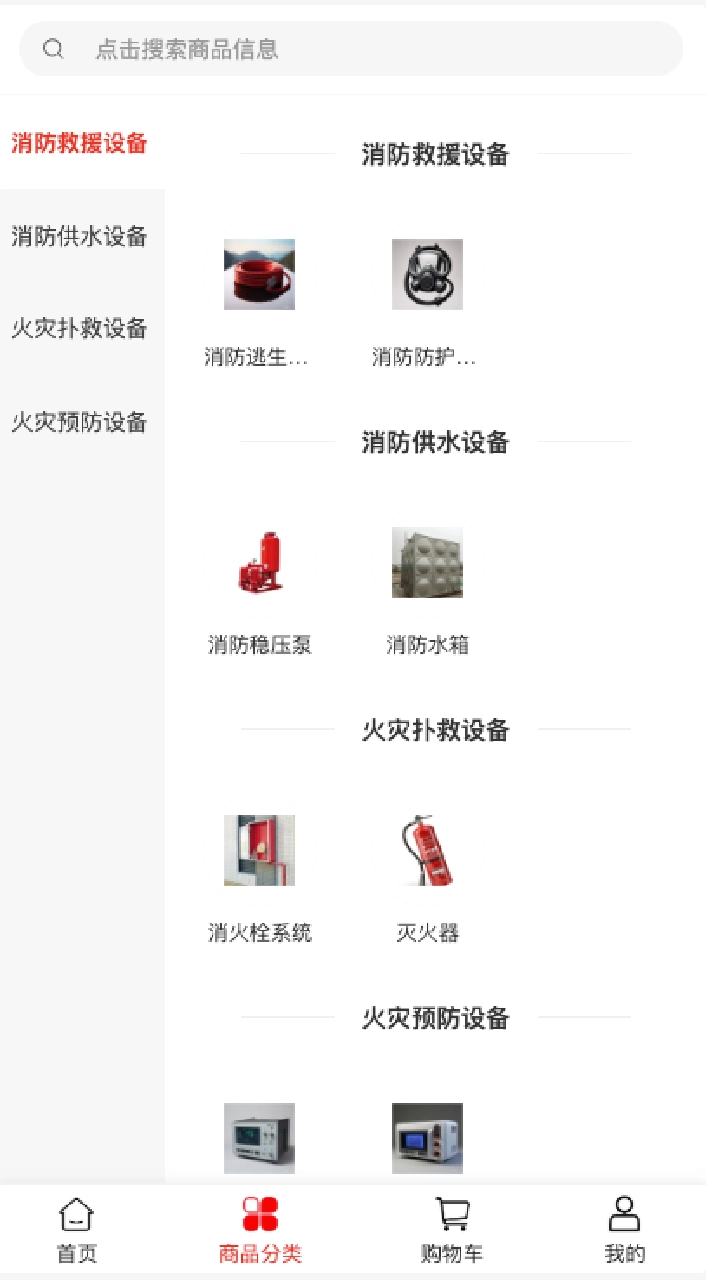Viewport: 720px width, 1280px height.
Task: Open the 消防防护 gas mask product image
Action: coord(427,274)
